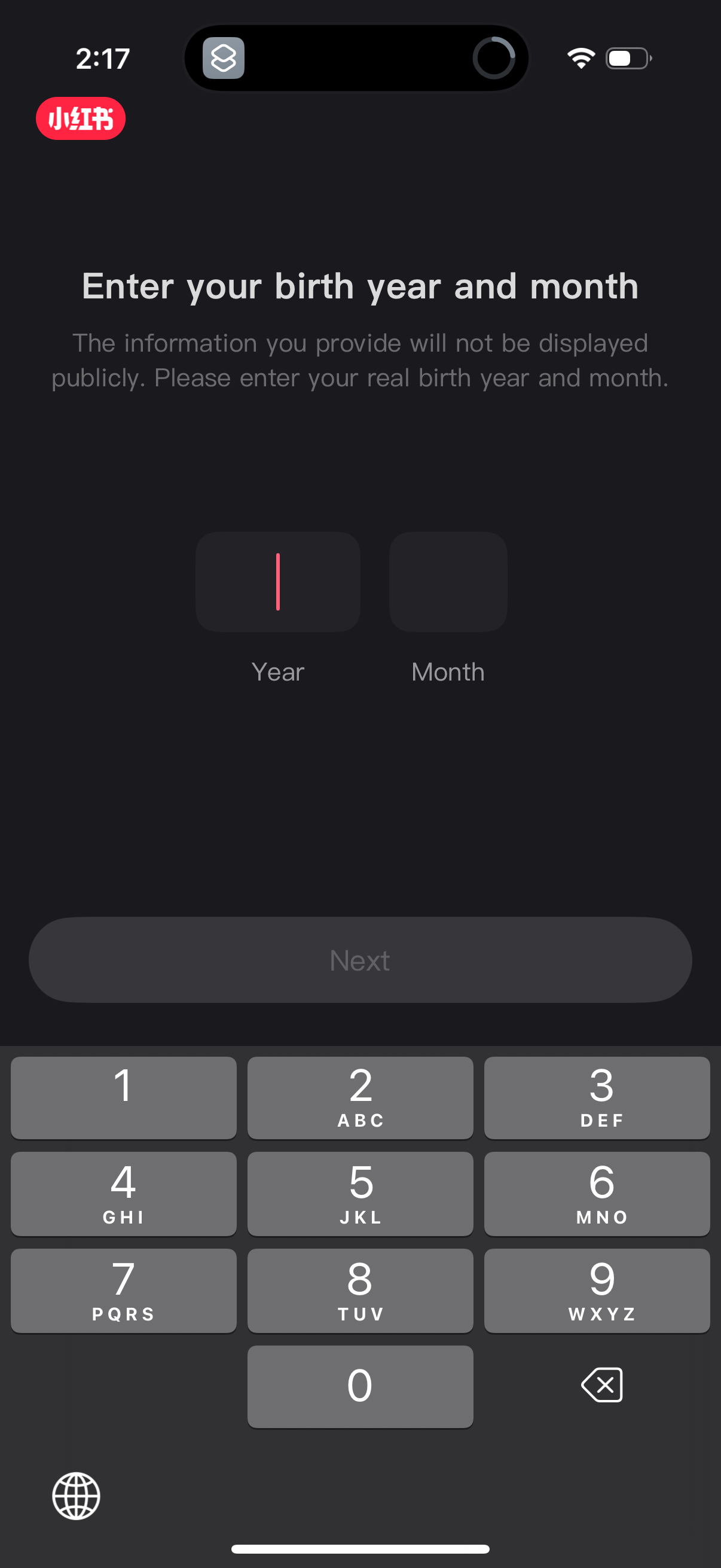Tap the backspace key on the keypad
Viewport: 721px width, 1568px height.
pyautogui.click(x=601, y=1386)
